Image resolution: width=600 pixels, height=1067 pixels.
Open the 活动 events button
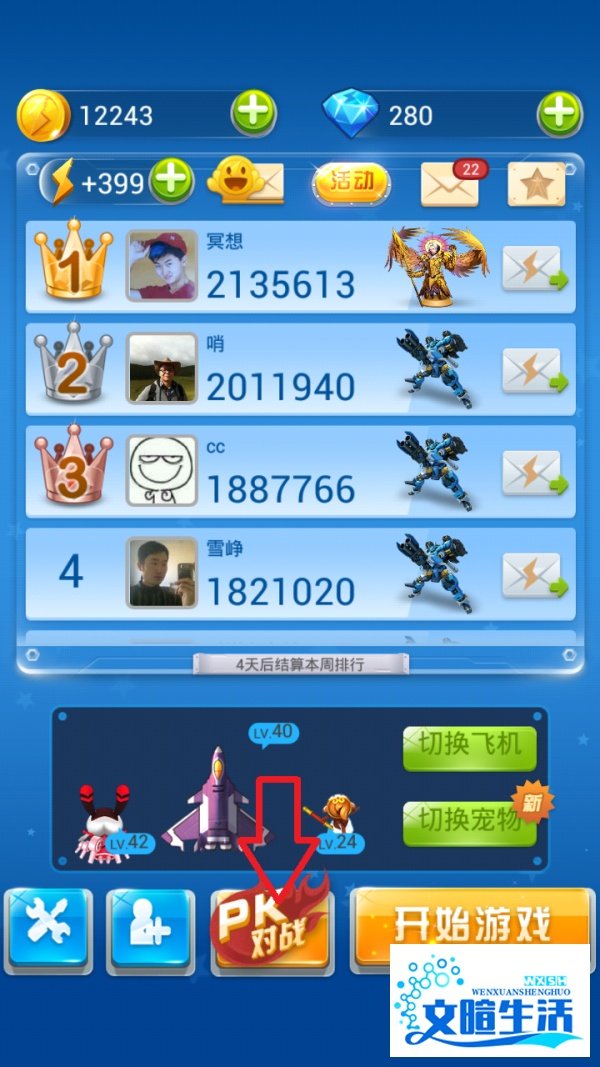[351, 182]
